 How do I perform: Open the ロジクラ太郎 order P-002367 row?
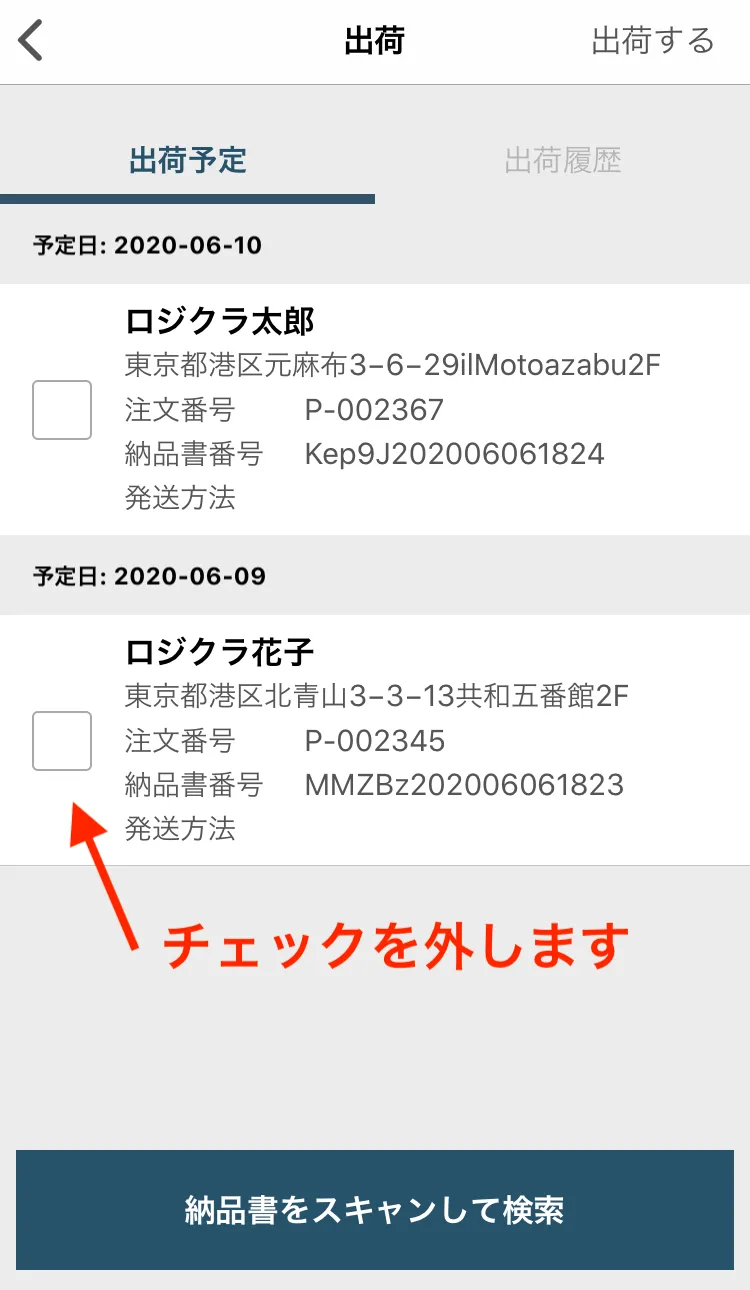pos(420,410)
